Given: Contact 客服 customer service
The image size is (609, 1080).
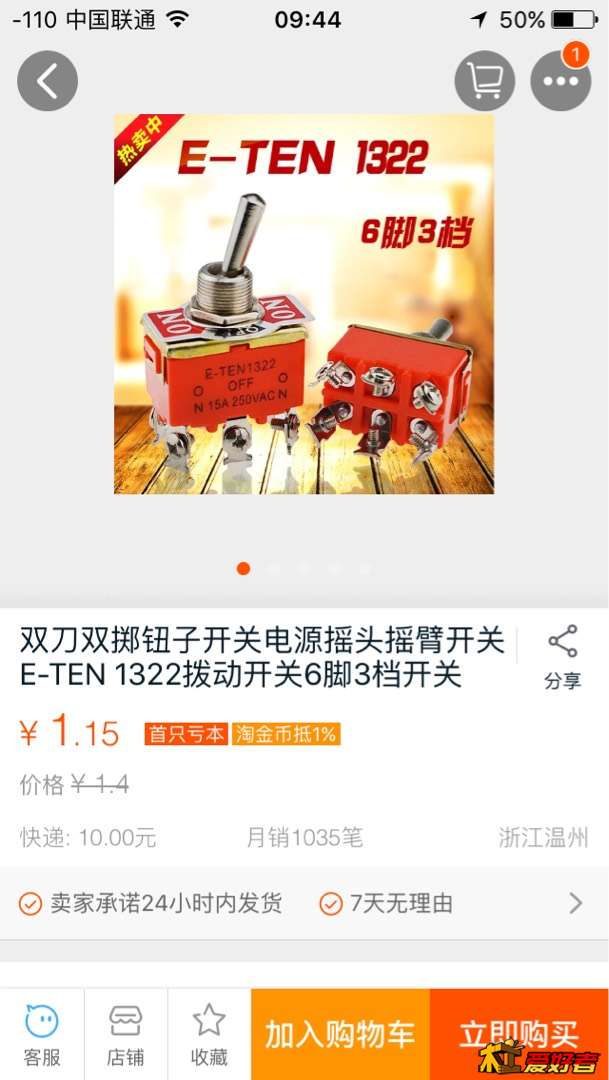Looking at the screenshot, I should [x=42, y=1035].
